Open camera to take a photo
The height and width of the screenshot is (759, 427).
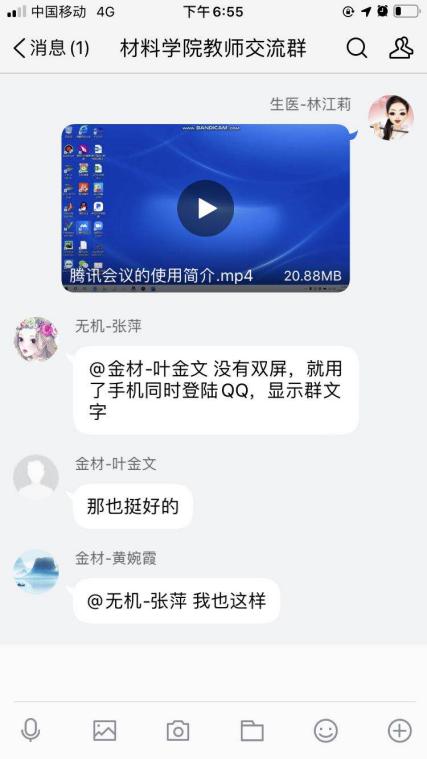tap(178, 730)
